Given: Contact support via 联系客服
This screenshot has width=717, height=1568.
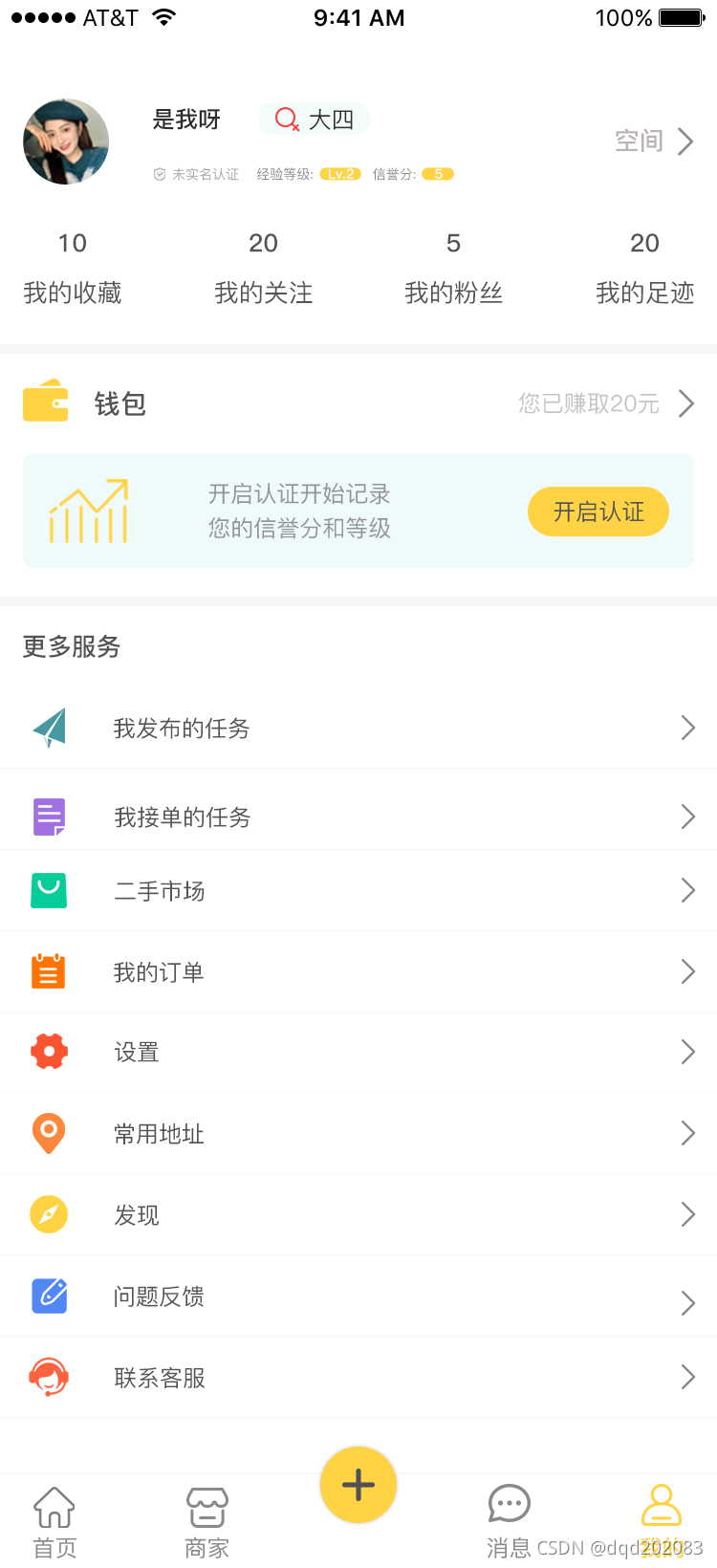Looking at the screenshot, I should pos(358,1378).
